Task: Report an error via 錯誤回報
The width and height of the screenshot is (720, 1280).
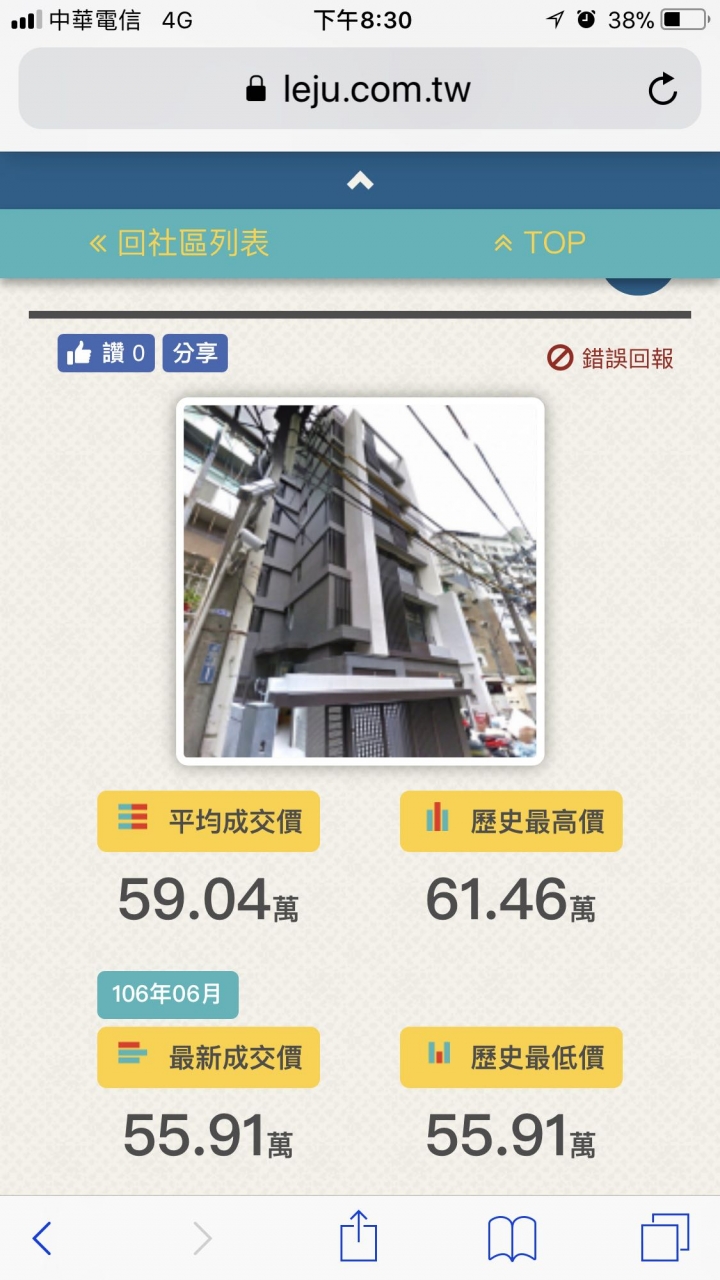Action: pos(611,358)
